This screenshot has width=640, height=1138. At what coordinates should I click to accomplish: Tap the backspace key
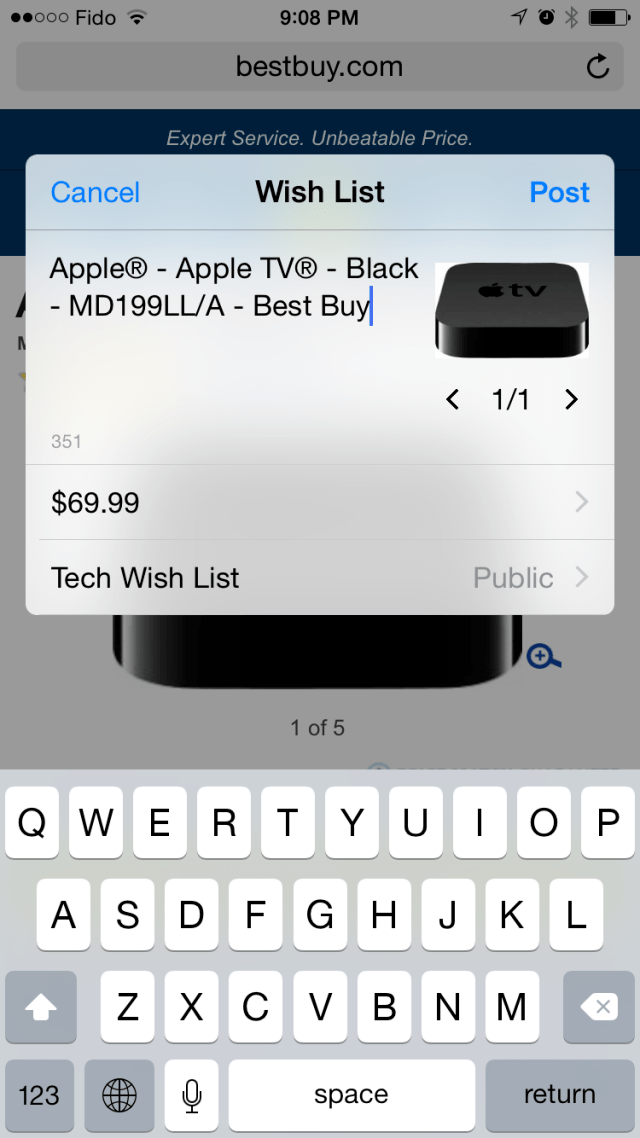(x=598, y=1007)
